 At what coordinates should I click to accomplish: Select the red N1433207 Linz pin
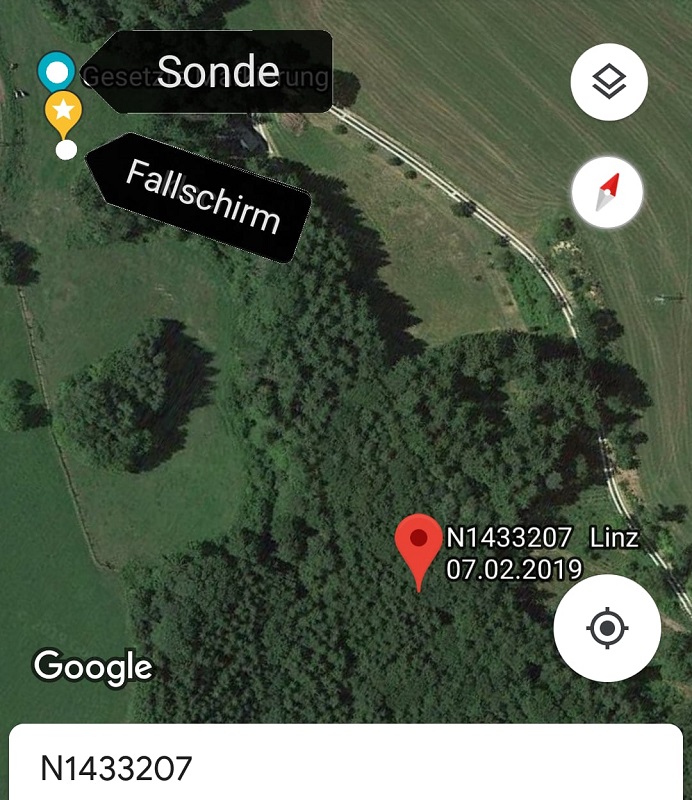(418, 545)
